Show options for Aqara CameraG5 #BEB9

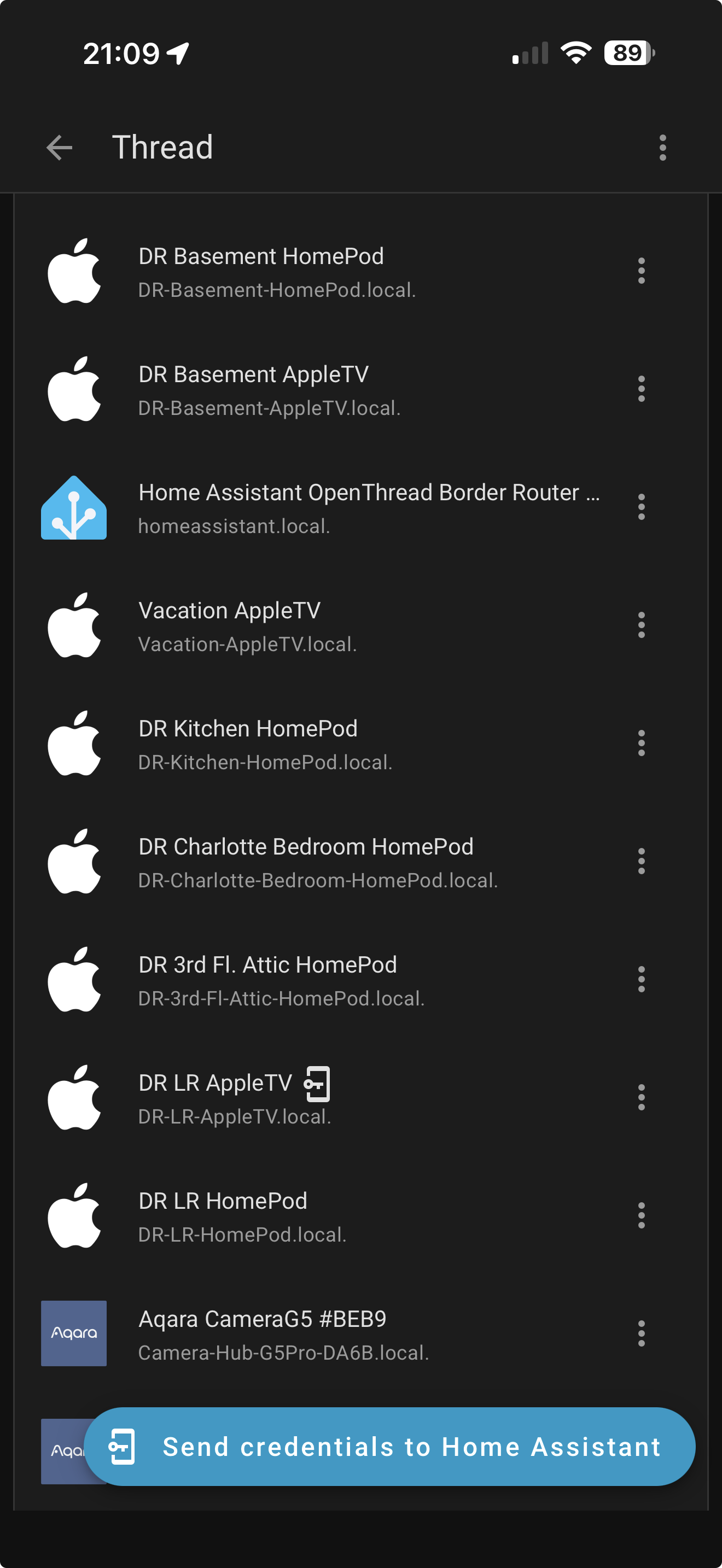641,1333
